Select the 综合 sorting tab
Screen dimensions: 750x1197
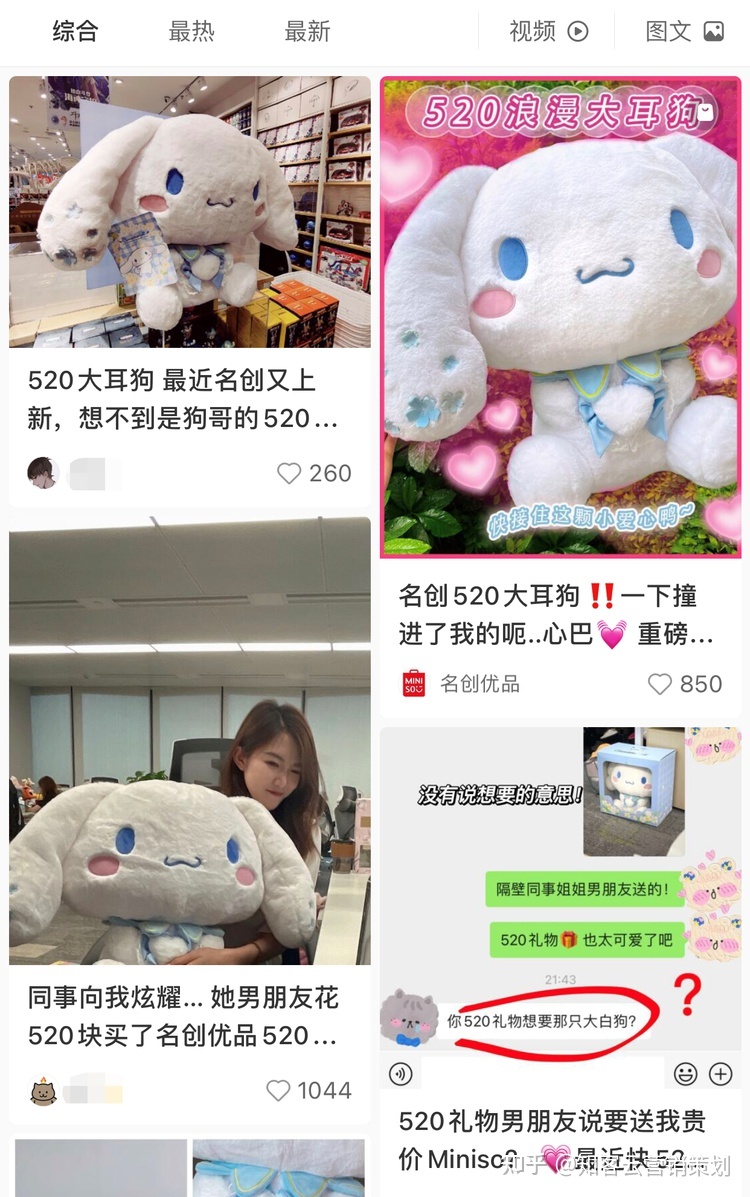click(x=73, y=31)
